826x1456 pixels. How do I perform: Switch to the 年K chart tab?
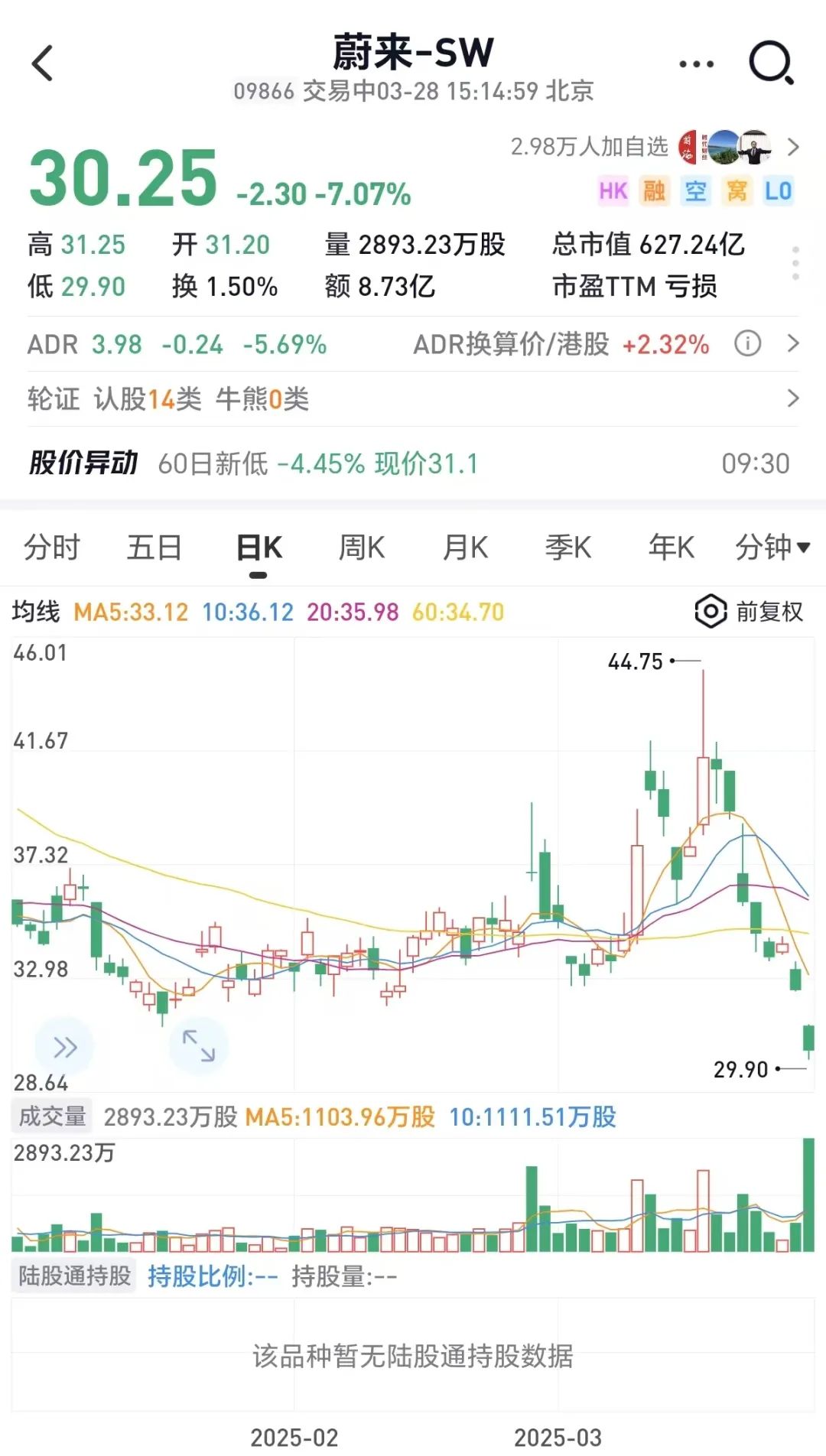[672, 548]
